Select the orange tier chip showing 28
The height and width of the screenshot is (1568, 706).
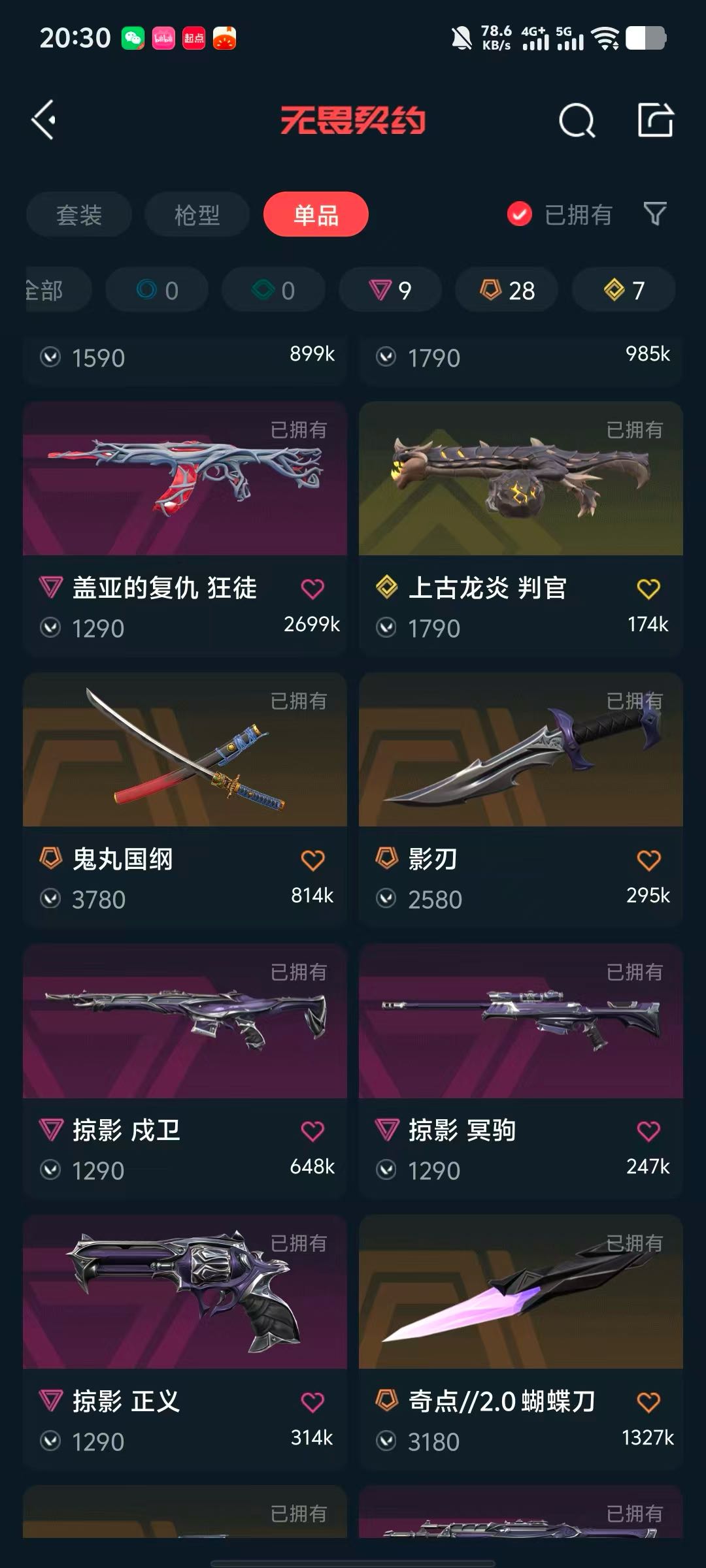coord(507,290)
